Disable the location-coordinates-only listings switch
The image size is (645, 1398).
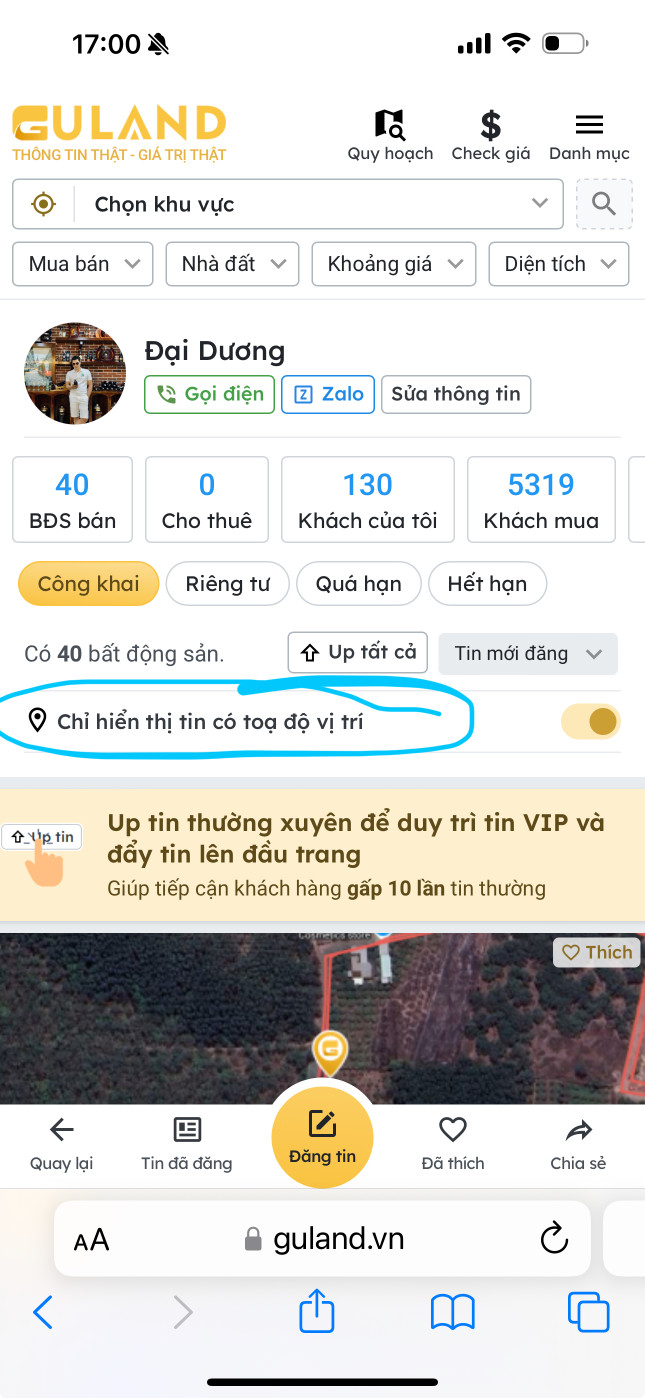(591, 721)
